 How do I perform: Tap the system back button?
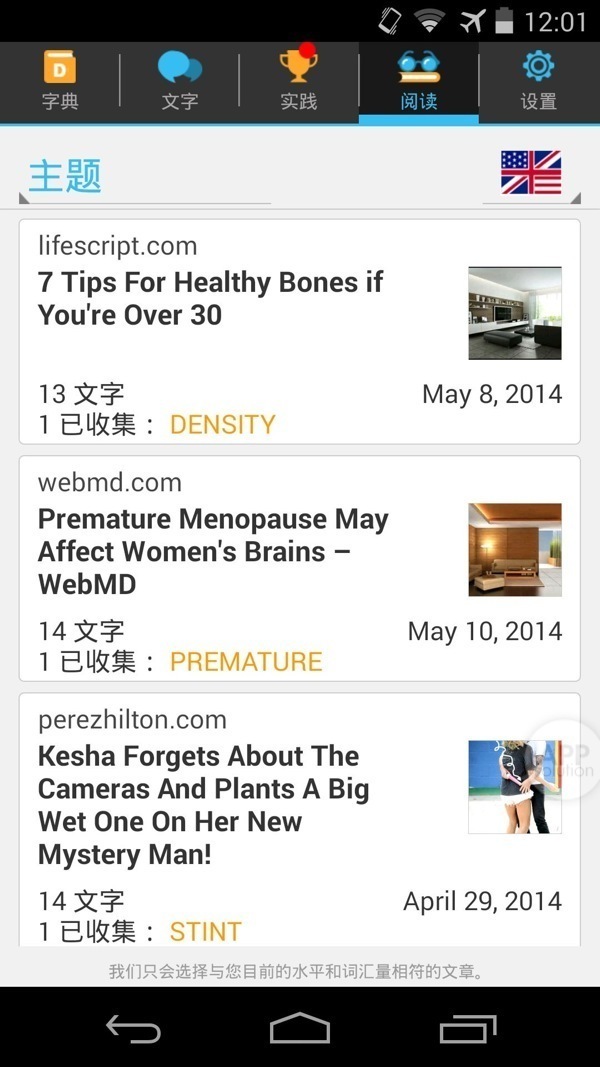pyautogui.click(x=133, y=1028)
